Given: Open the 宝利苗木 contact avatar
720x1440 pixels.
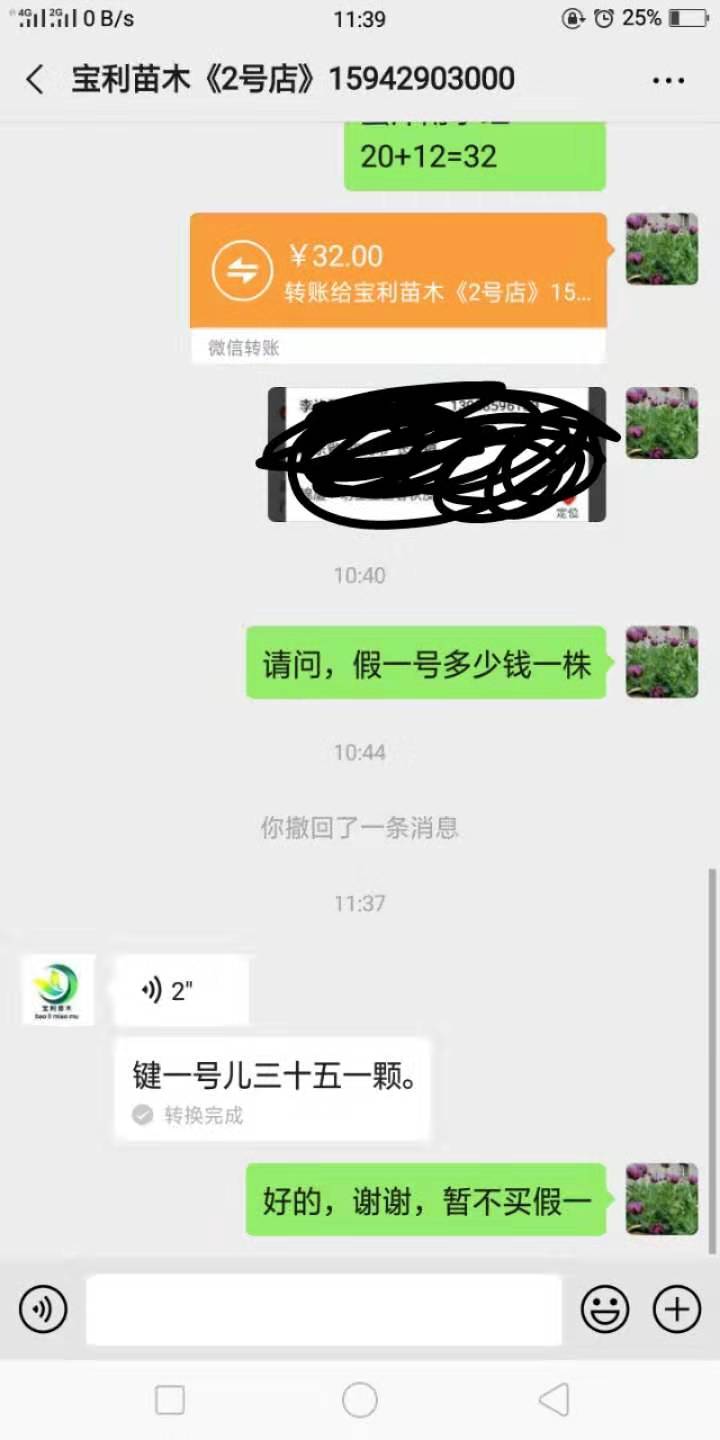Looking at the screenshot, I should 58,990.
